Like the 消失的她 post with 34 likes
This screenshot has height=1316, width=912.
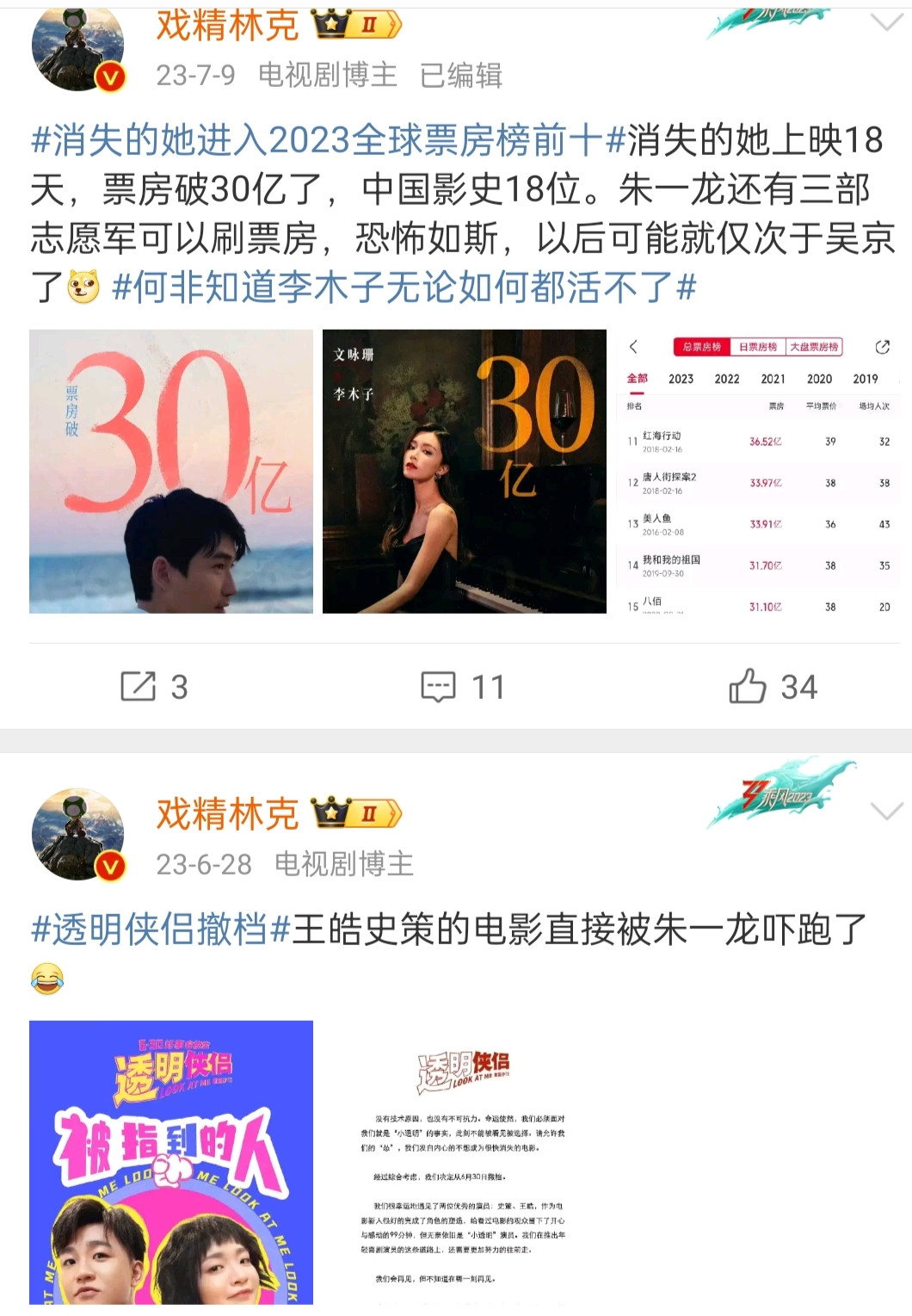(773, 687)
